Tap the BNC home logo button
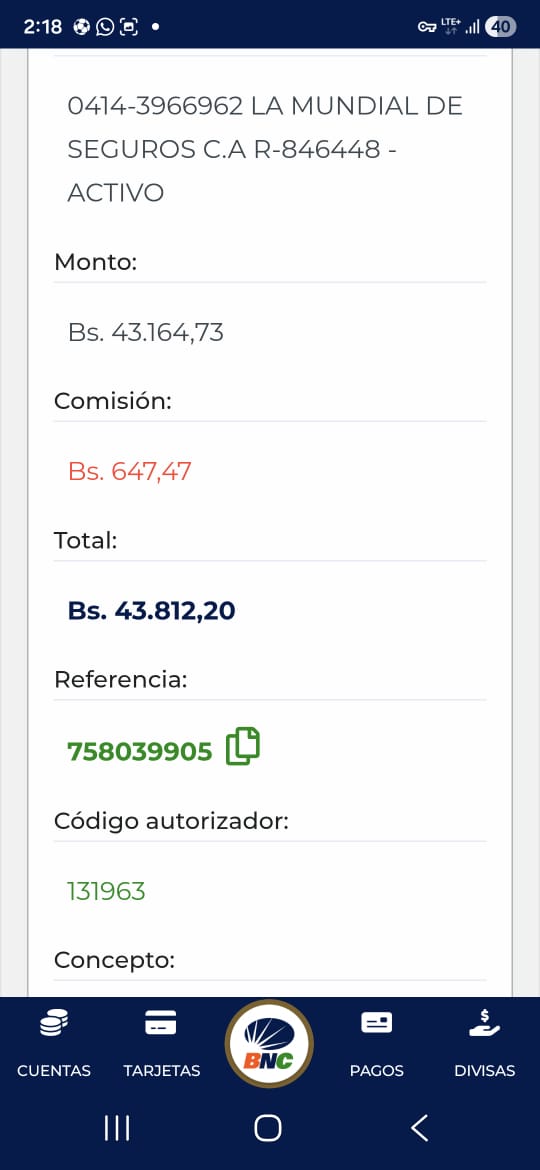This screenshot has height=1170, width=540. click(x=269, y=1044)
